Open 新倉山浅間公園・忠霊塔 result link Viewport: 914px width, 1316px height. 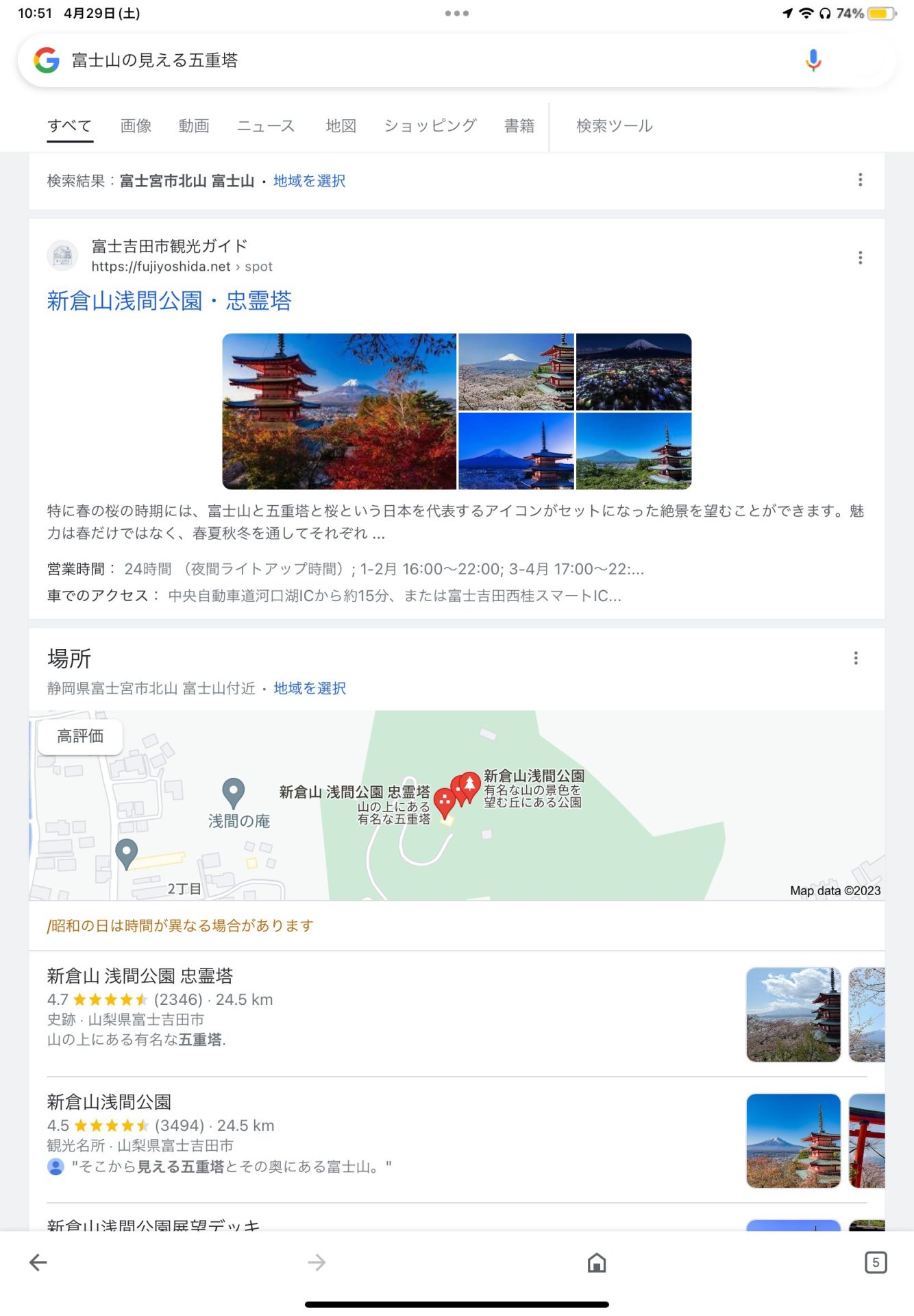pos(169,301)
